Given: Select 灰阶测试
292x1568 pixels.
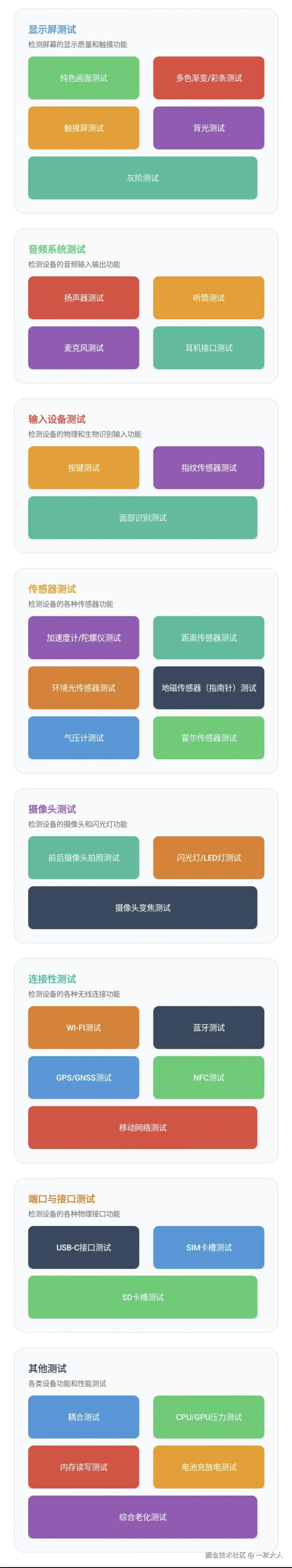Looking at the screenshot, I should pyautogui.click(x=143, y=178).
